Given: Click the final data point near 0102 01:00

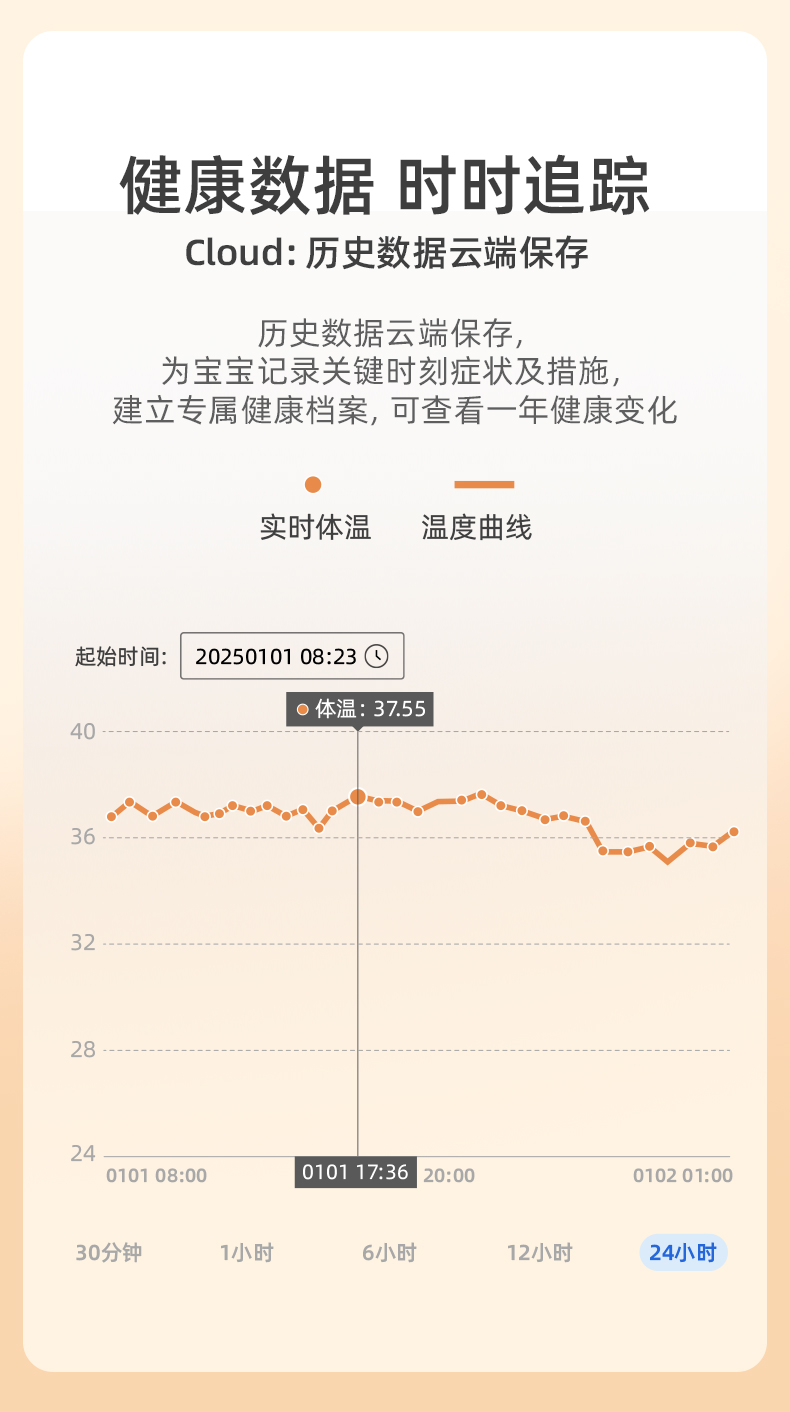Looking at the screenshot, I should (734, 831).
